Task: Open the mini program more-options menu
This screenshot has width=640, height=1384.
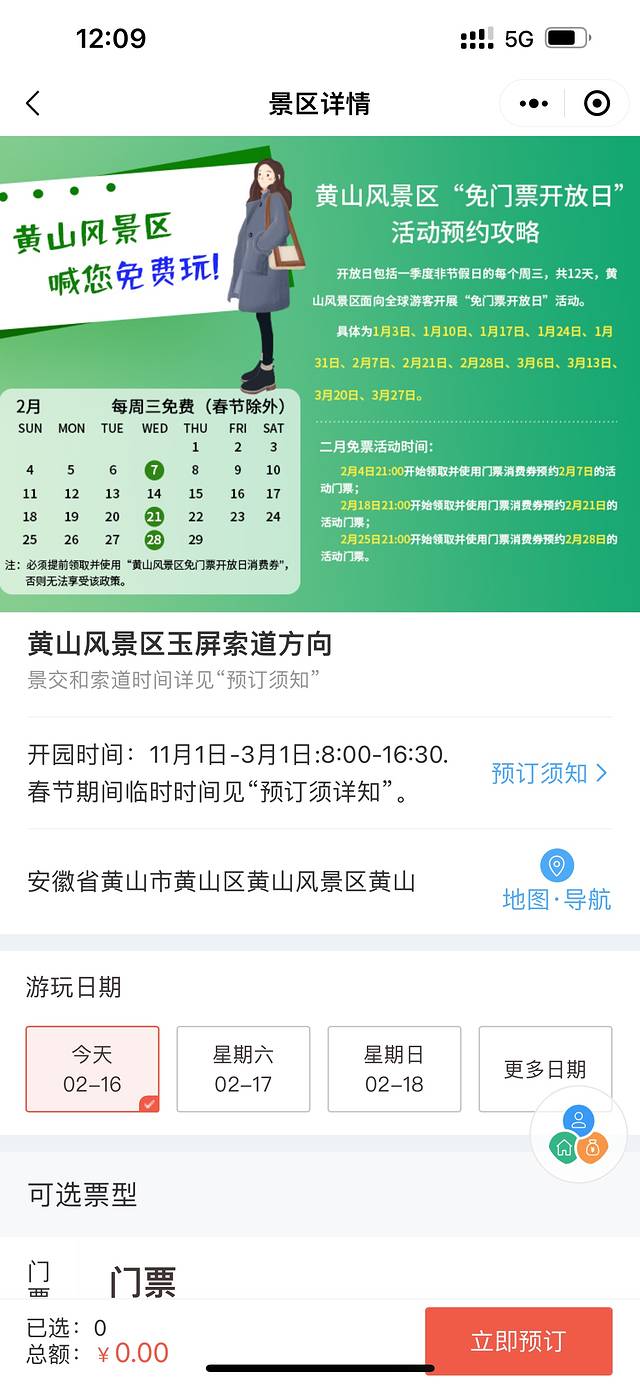Action: coord(534,103)
